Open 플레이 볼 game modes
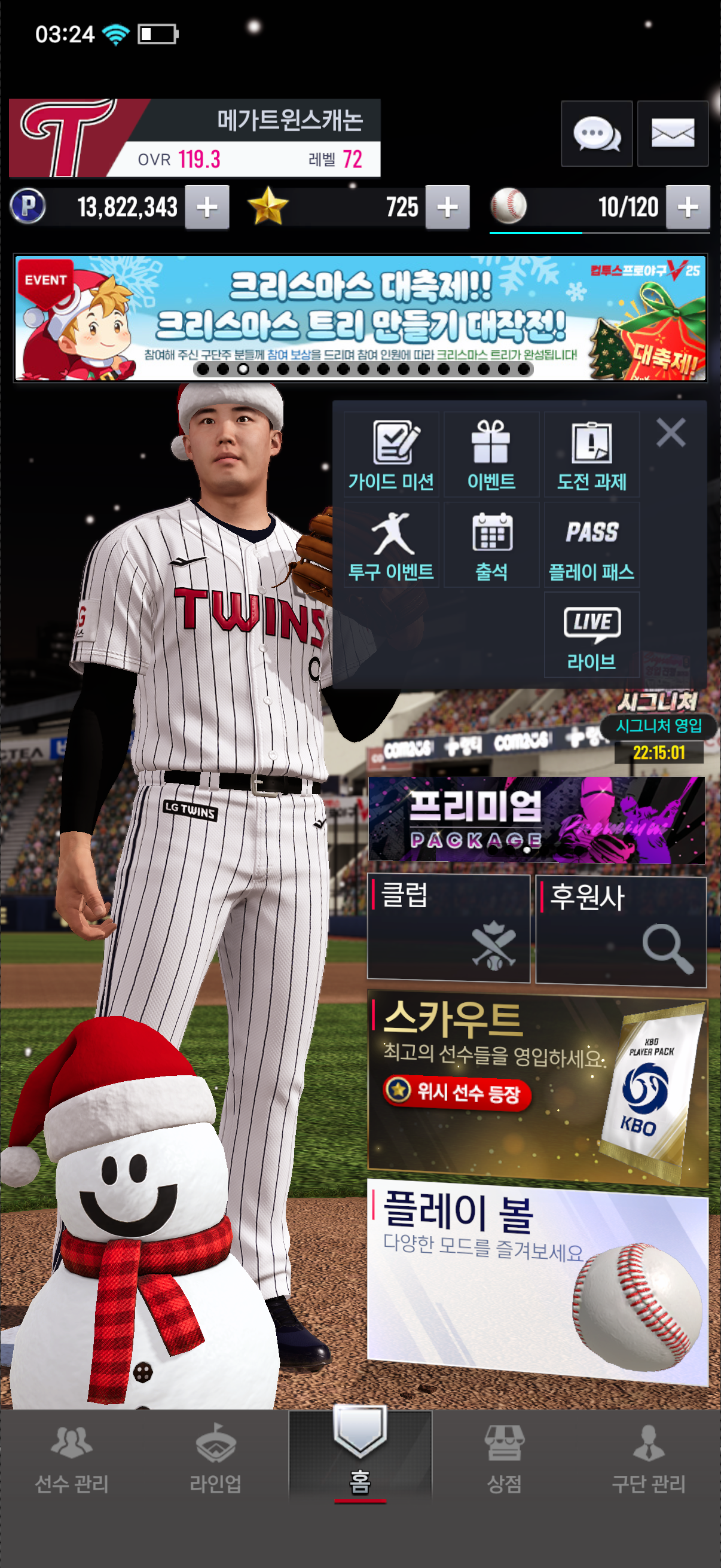The image size is (721, 1568). (537, 1279)
